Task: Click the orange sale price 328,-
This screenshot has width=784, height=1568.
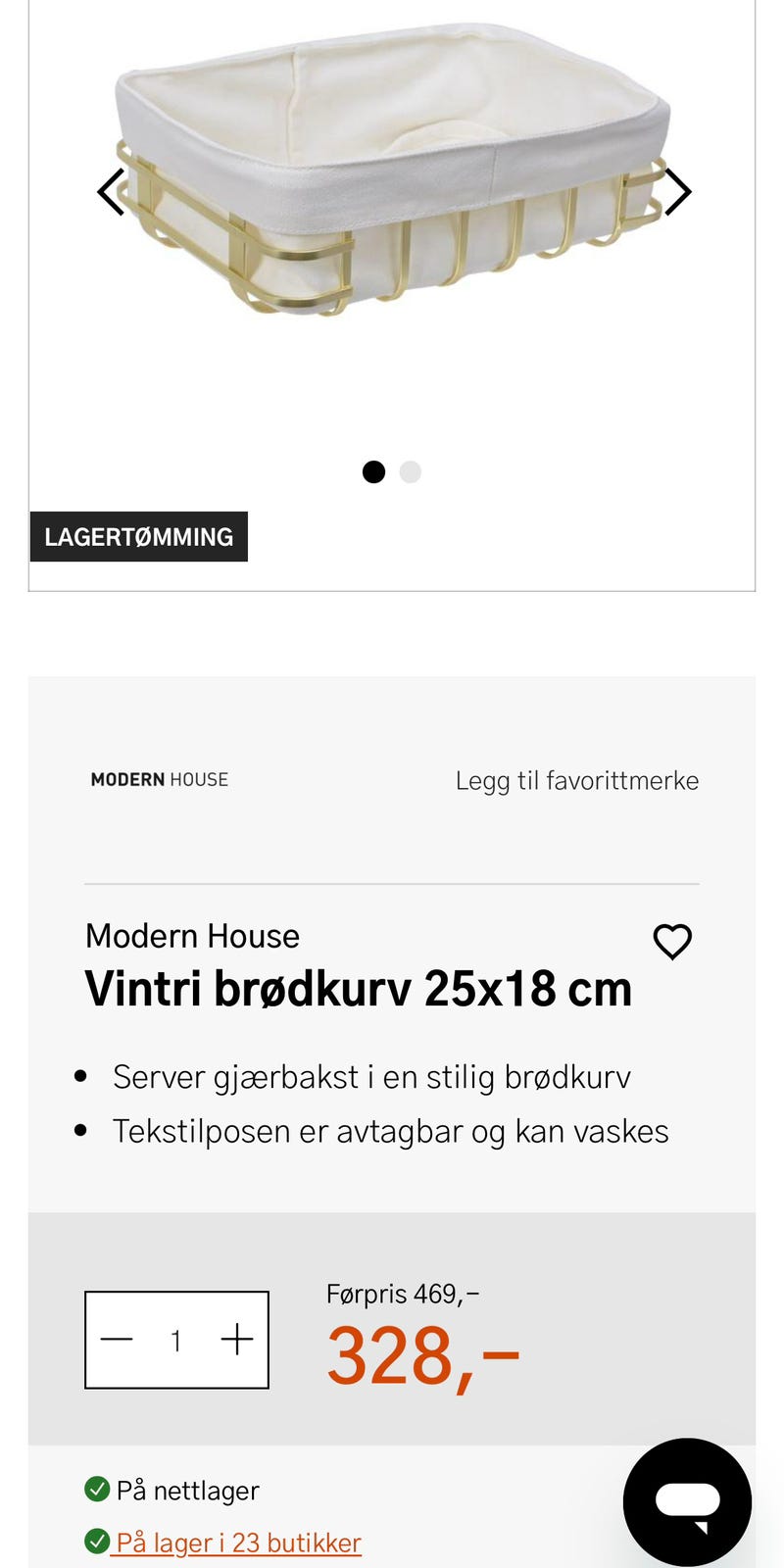Action: coord(423,1356)
